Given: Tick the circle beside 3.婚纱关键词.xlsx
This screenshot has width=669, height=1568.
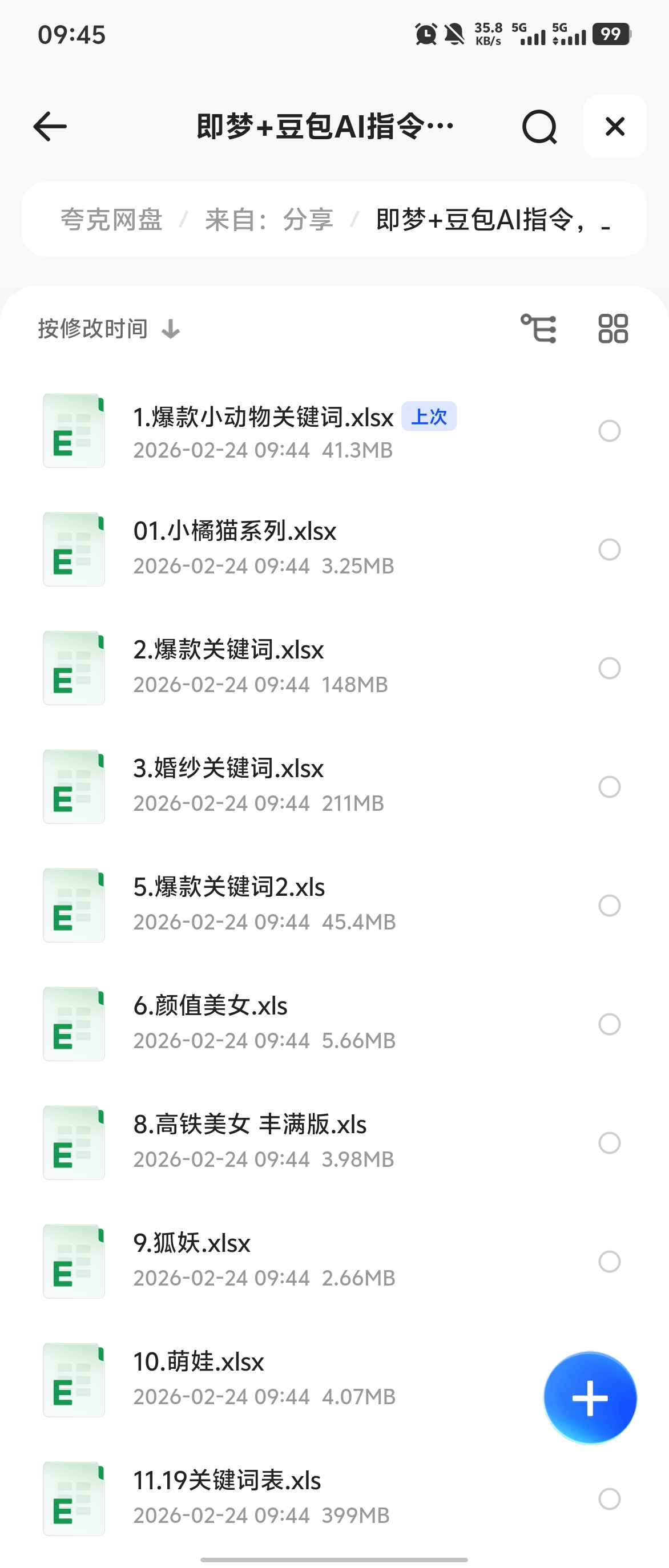Looking at the screenshot, I should point(609,786).
